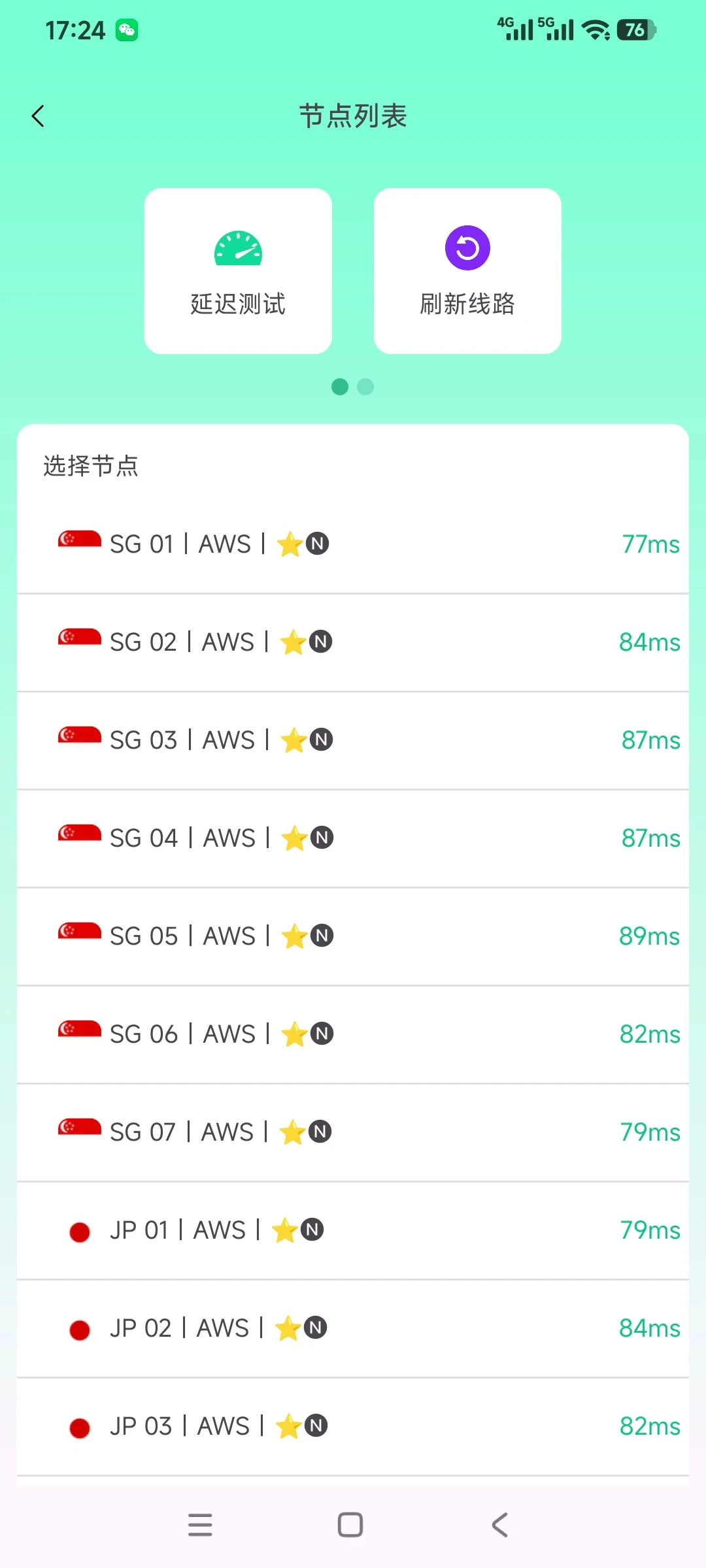Choose the JP 02 AWS node
This screenshot has height=1568, width=706.
(x=353, y=1328)
